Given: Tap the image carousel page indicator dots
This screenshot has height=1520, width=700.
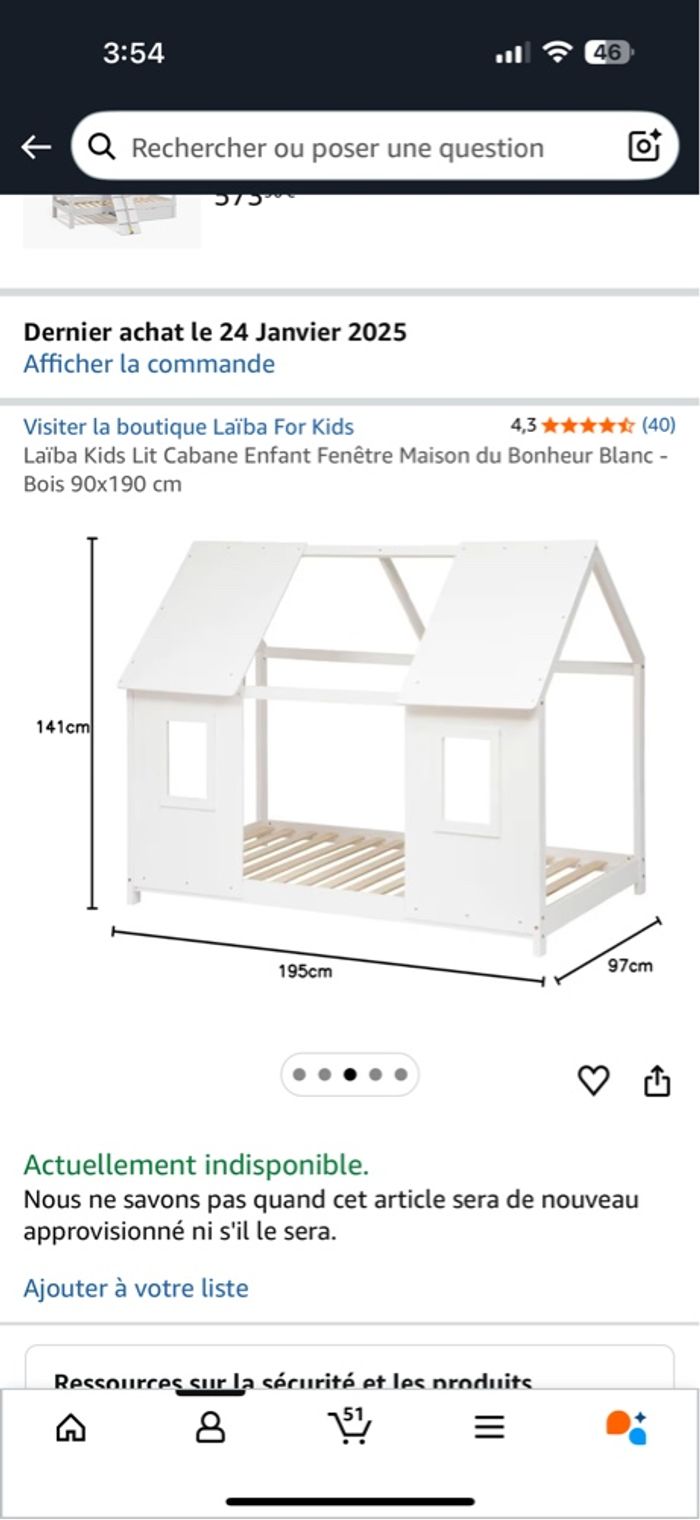Looking at the screenshot, I should pyautogui.click(x=349, y=1075).
